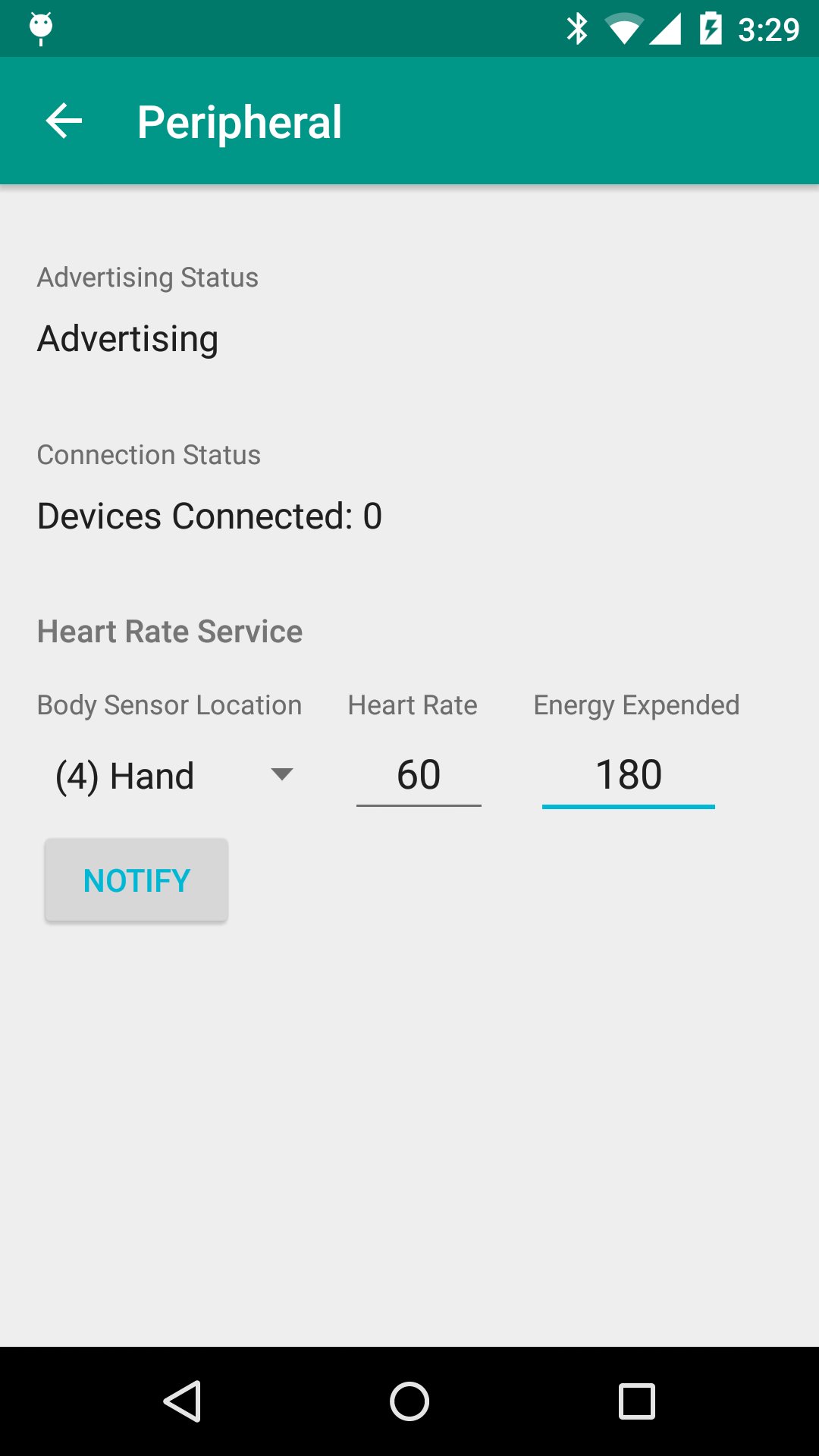Viewport: 819px width, 1456px height.
Task: Edit the Energy Expended field showing 180
Action: pyautogui.click(x=629, y=776)
